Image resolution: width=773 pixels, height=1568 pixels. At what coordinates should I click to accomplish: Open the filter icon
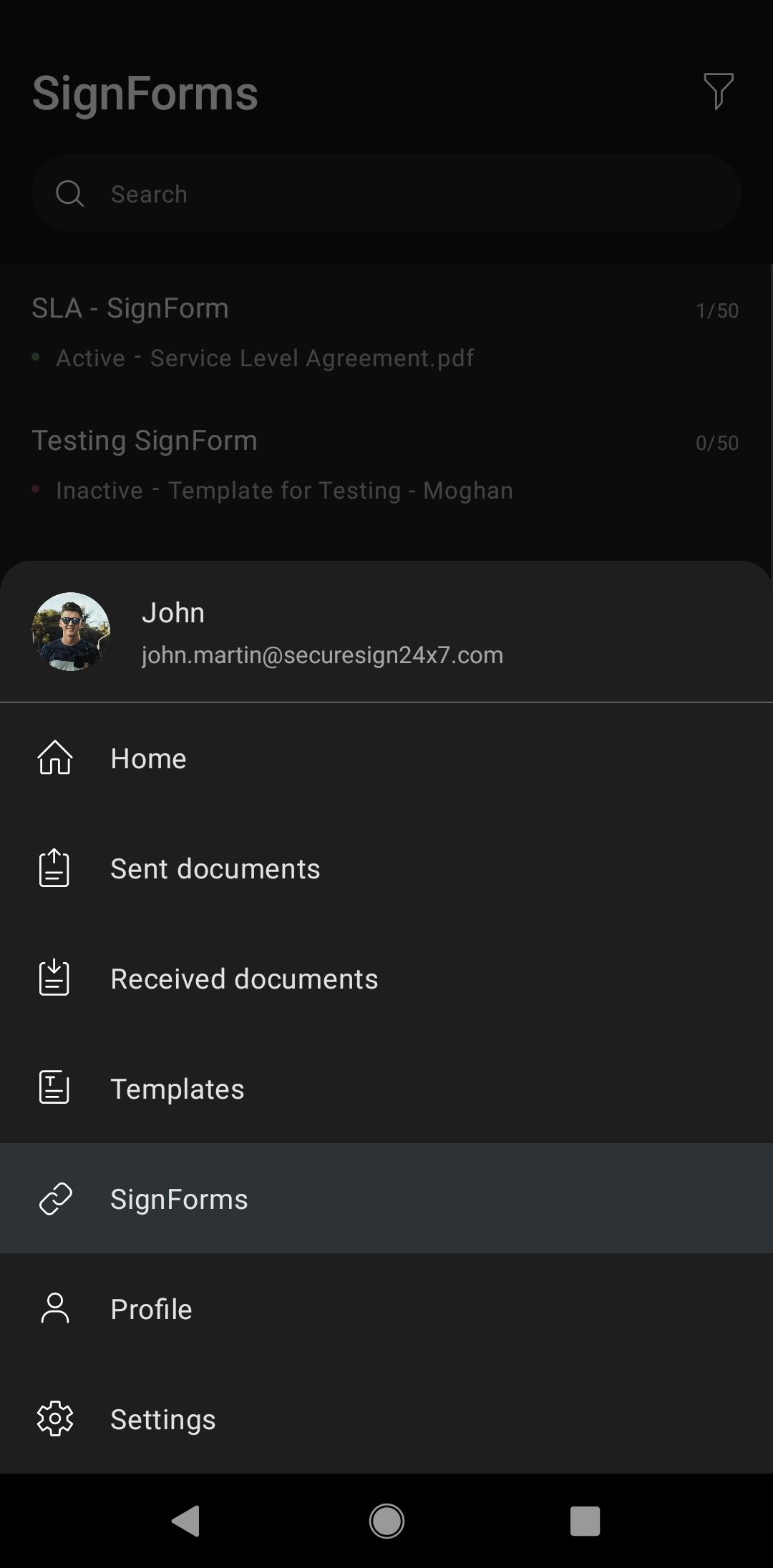718,92
